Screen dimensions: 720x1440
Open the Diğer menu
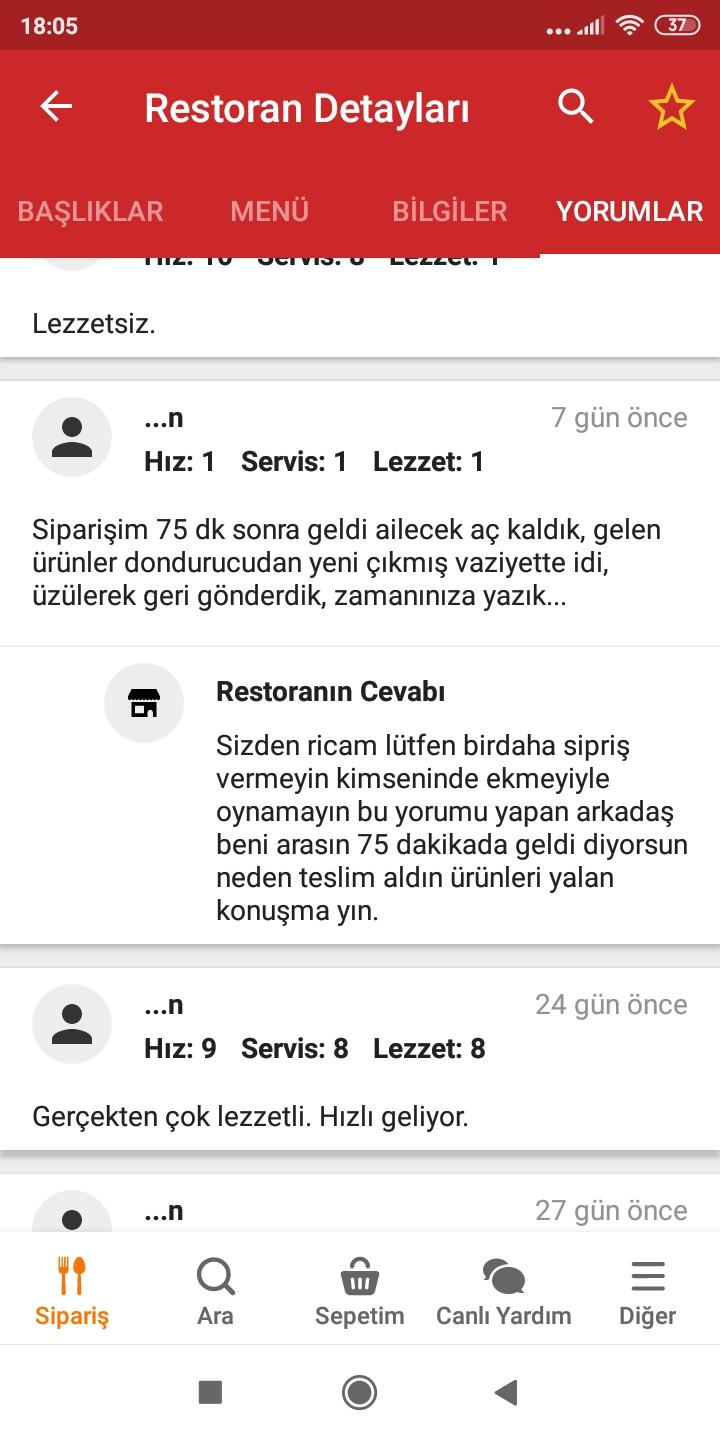(648, 1290)
